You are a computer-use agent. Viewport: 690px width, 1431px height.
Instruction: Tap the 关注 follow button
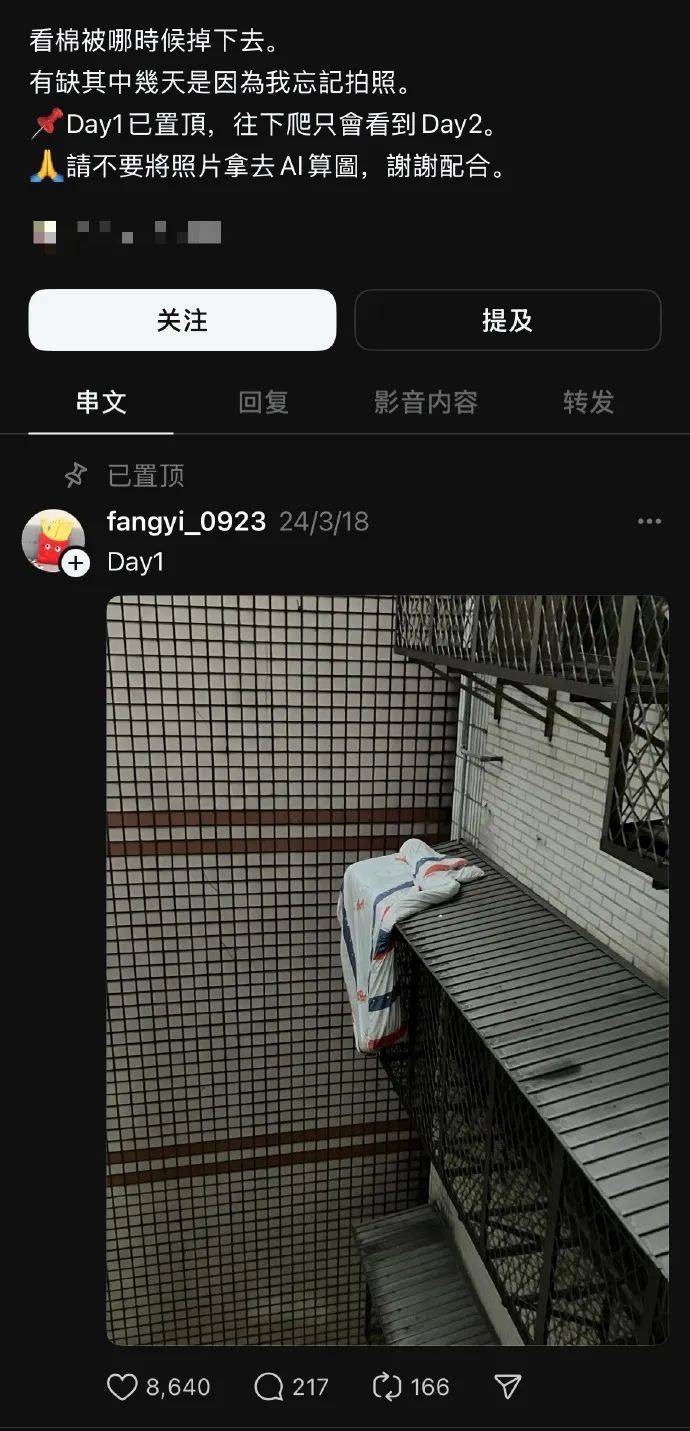pyautogui.click(x=182, y=320)
